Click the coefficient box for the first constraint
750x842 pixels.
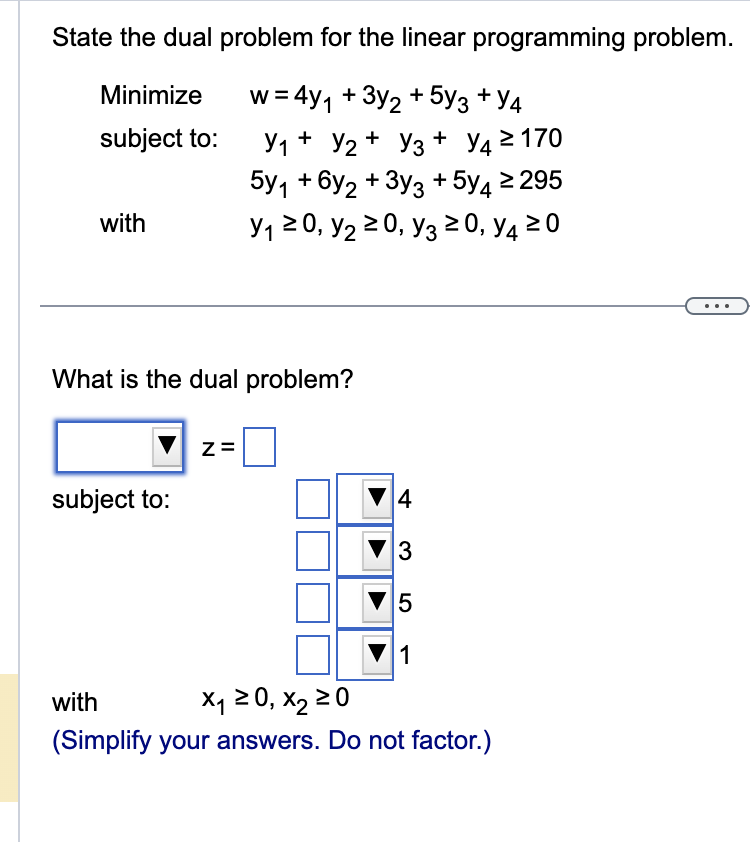pyautogui.click(x=311, y=498)
